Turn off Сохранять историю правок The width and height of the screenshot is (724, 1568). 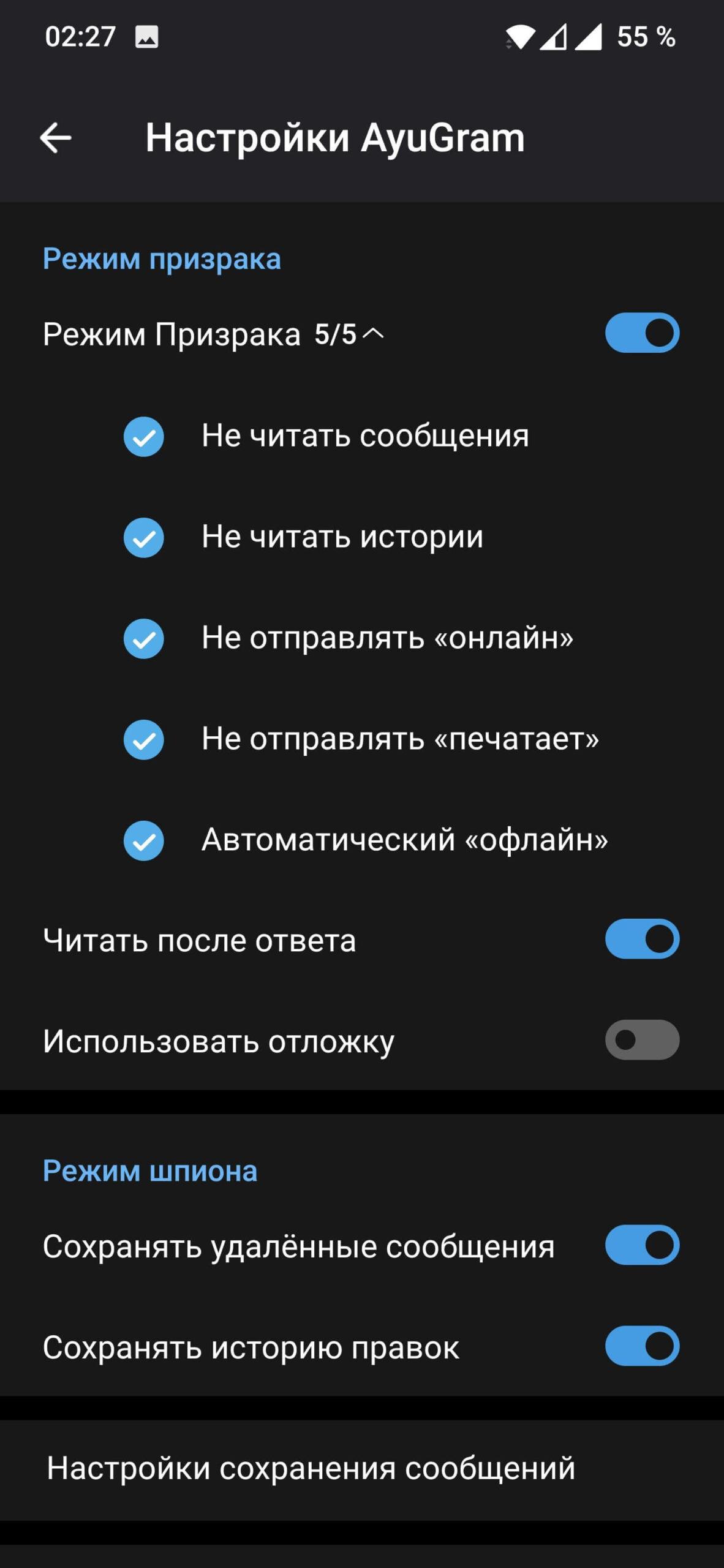tap(642, 1346)
